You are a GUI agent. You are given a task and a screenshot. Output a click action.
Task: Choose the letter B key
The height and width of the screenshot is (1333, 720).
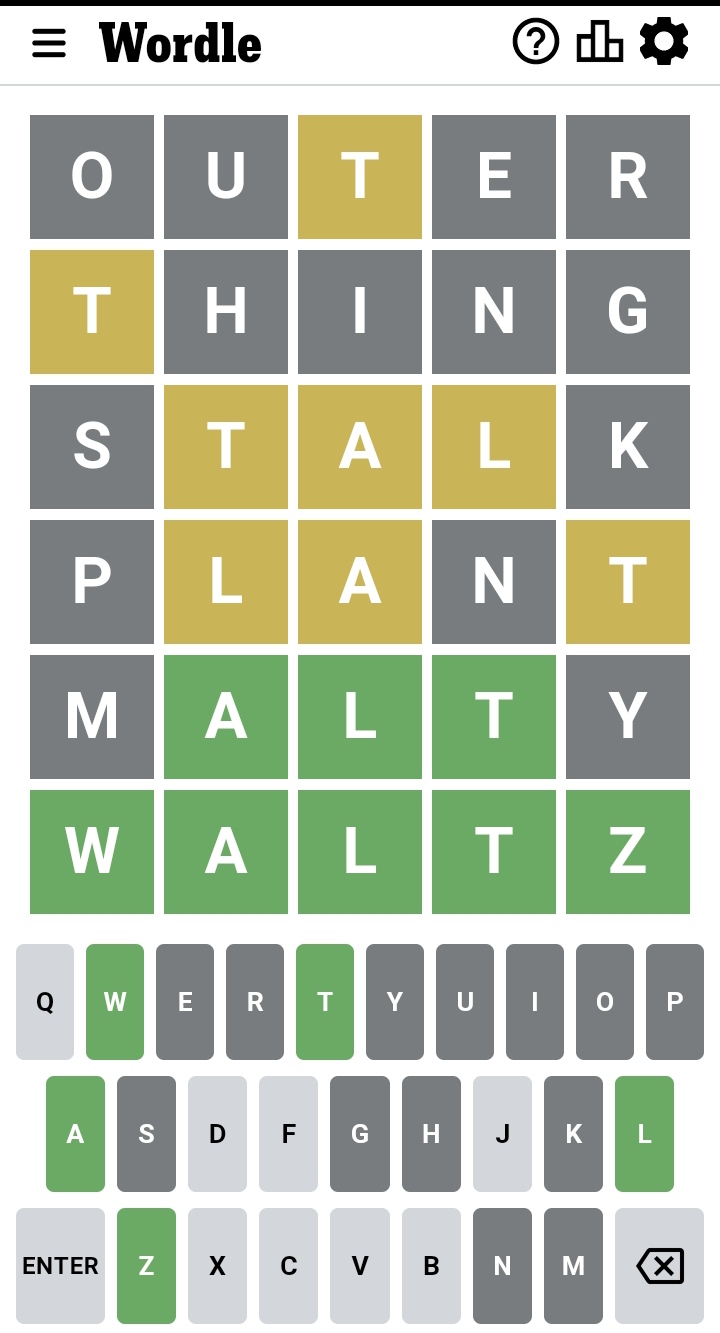click(x=431, y=1266)
